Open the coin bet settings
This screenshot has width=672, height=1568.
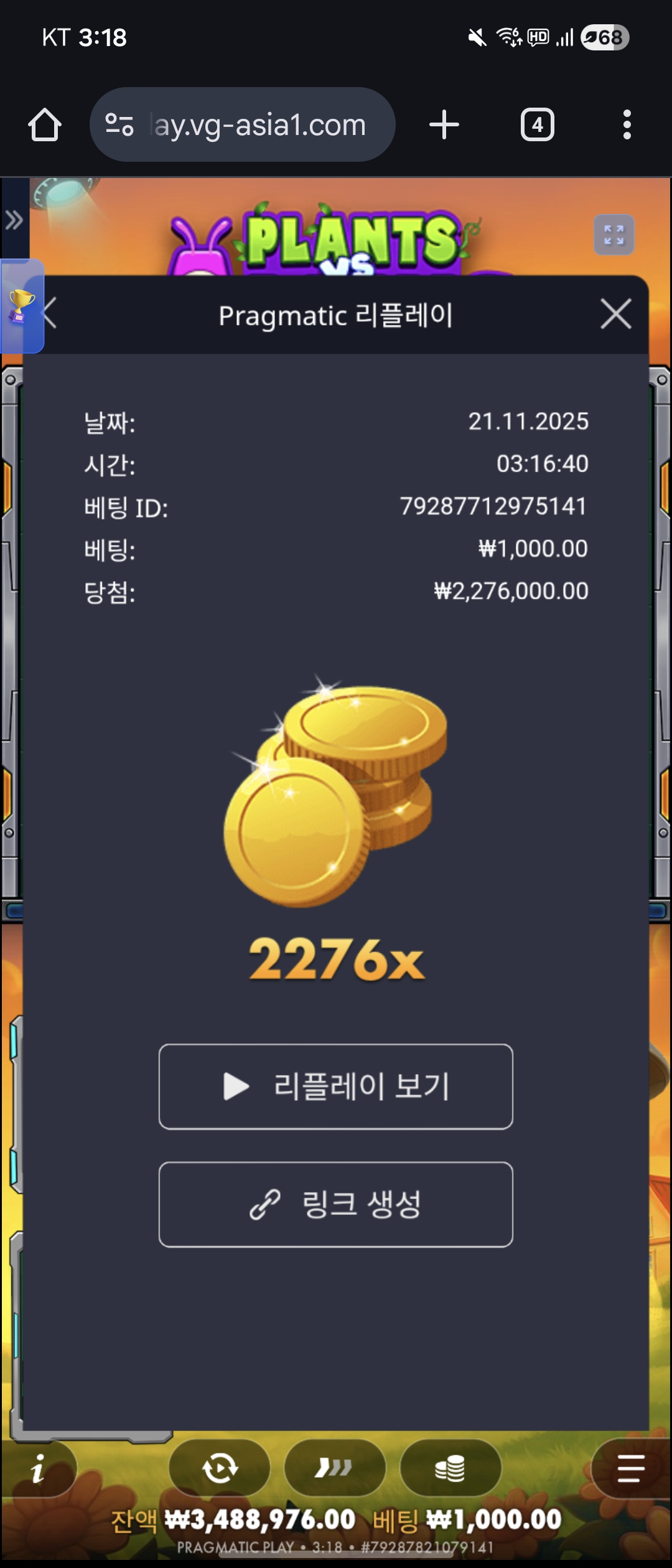(450, 1468)
